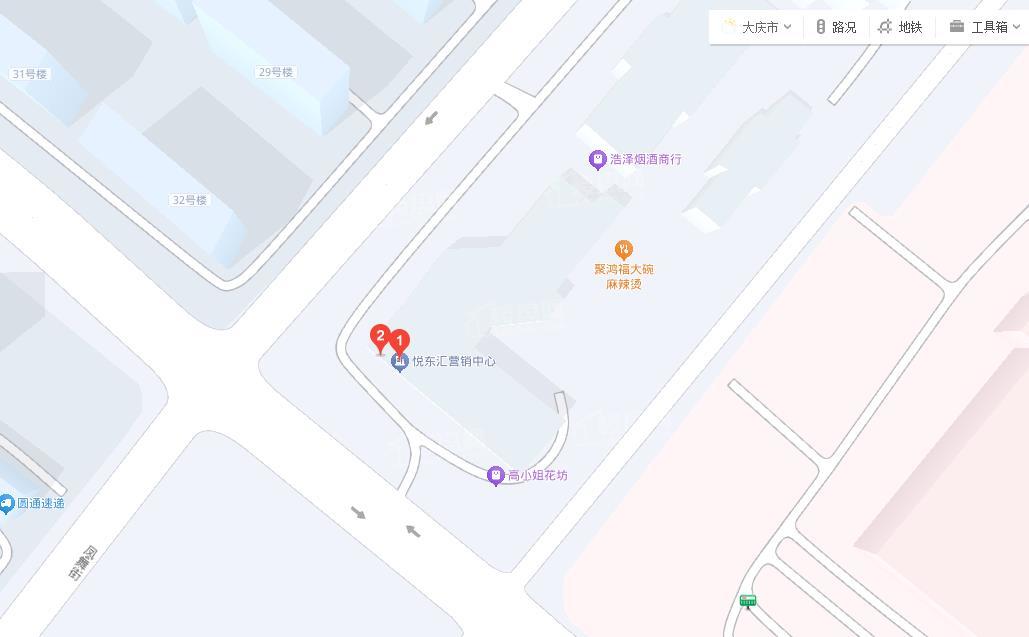Open the 大庆市 city selector dropdown
1029x637 pixels.
coord(758,27)
